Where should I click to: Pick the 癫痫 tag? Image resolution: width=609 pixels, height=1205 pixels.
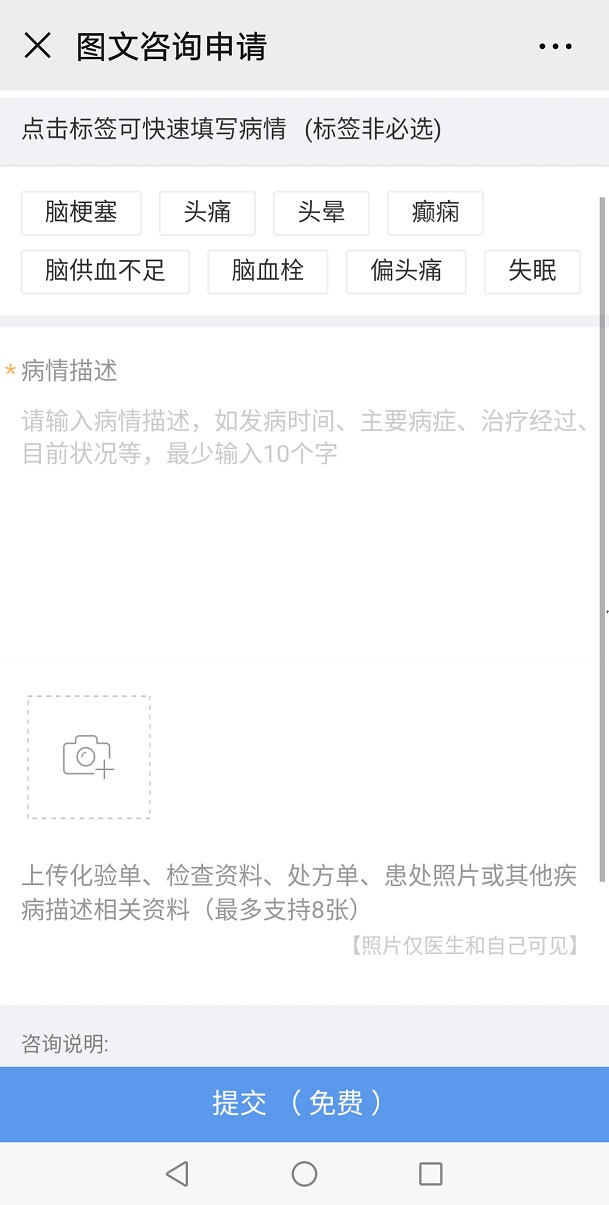pos(435,212)
